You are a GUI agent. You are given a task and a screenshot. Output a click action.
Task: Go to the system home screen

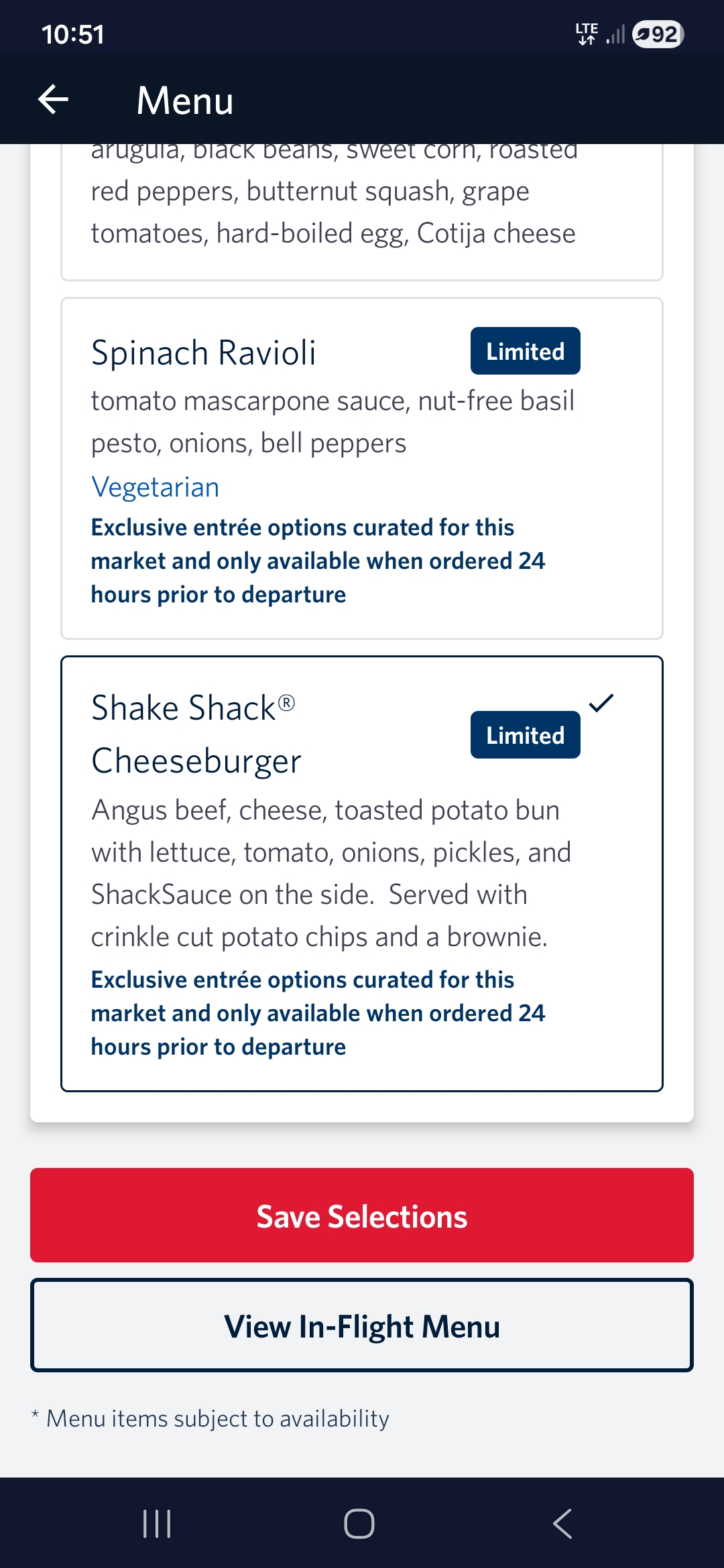359,1524
